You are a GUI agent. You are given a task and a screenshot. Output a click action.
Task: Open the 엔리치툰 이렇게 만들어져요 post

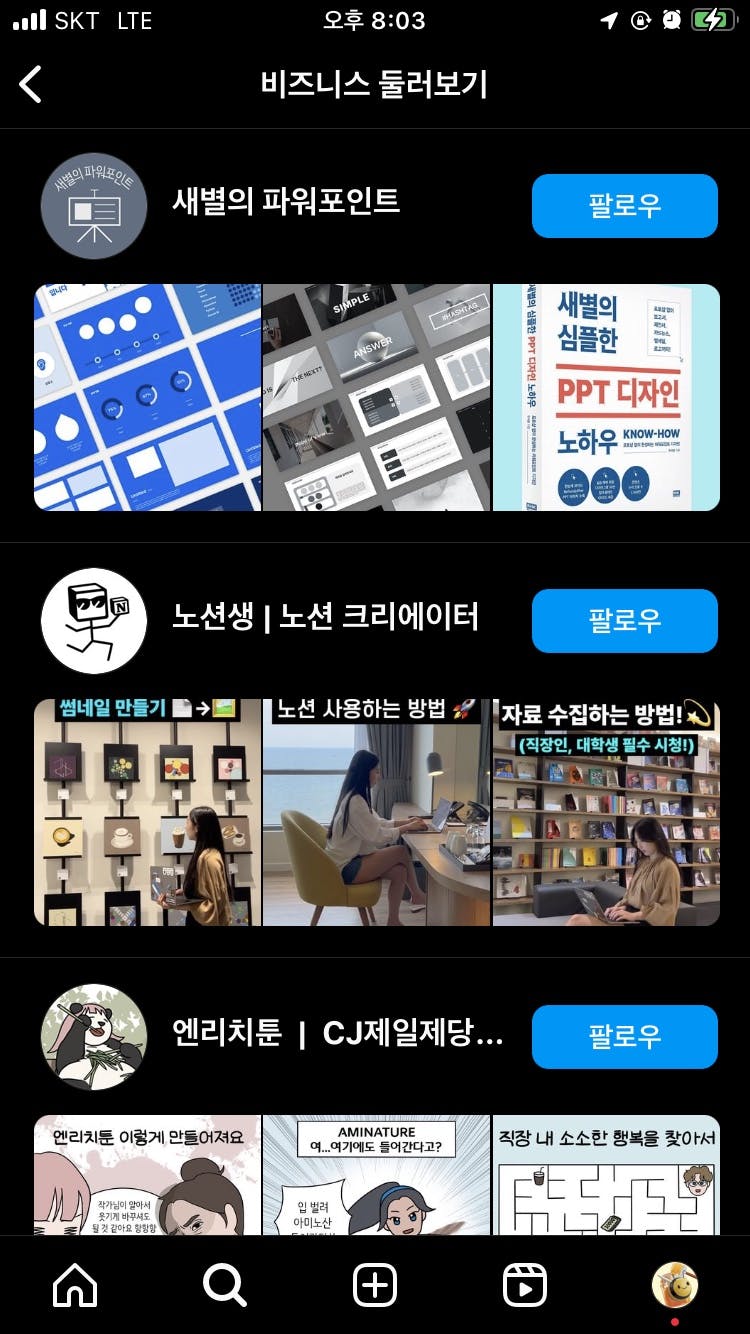tap(147, 1175)
